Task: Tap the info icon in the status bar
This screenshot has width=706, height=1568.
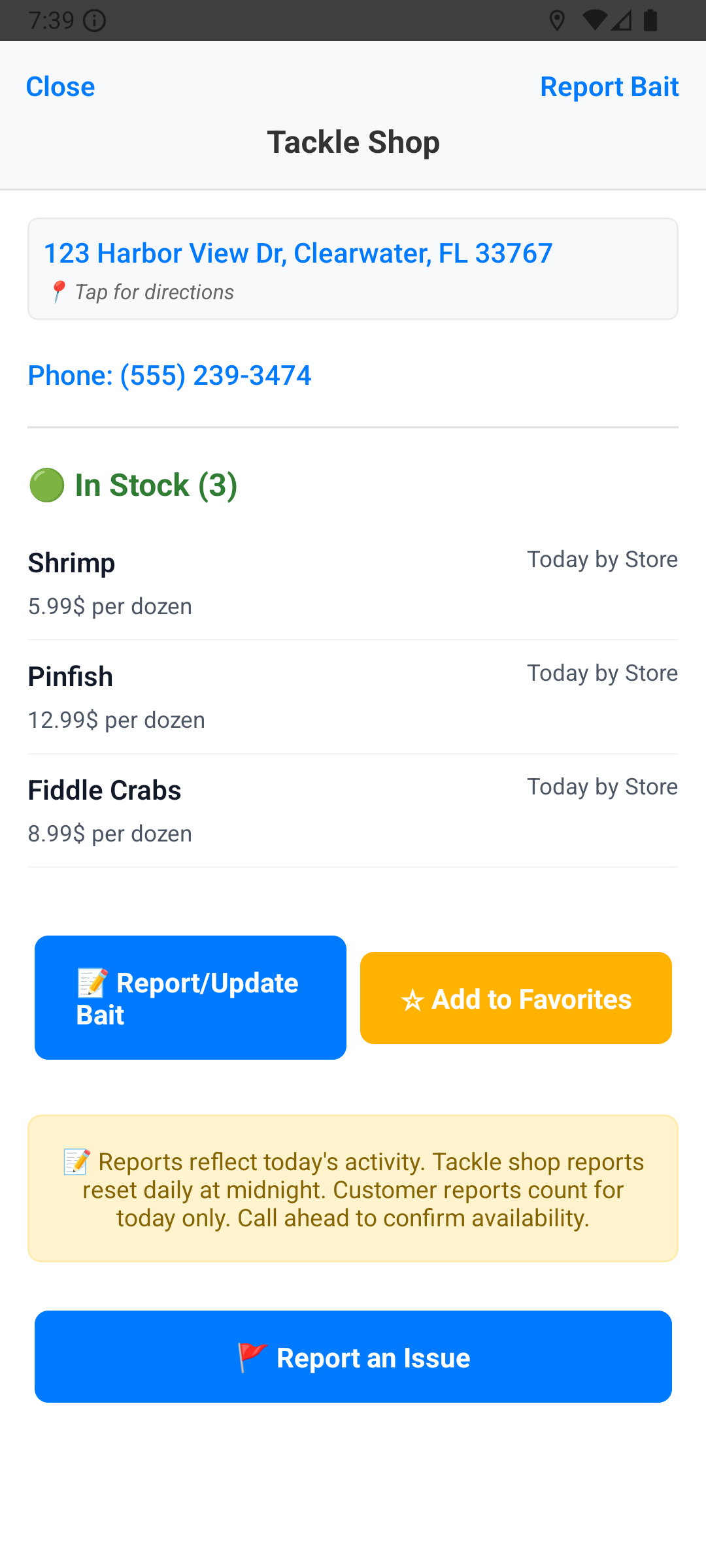Action: pyautogui.click(x=93, y=20)
